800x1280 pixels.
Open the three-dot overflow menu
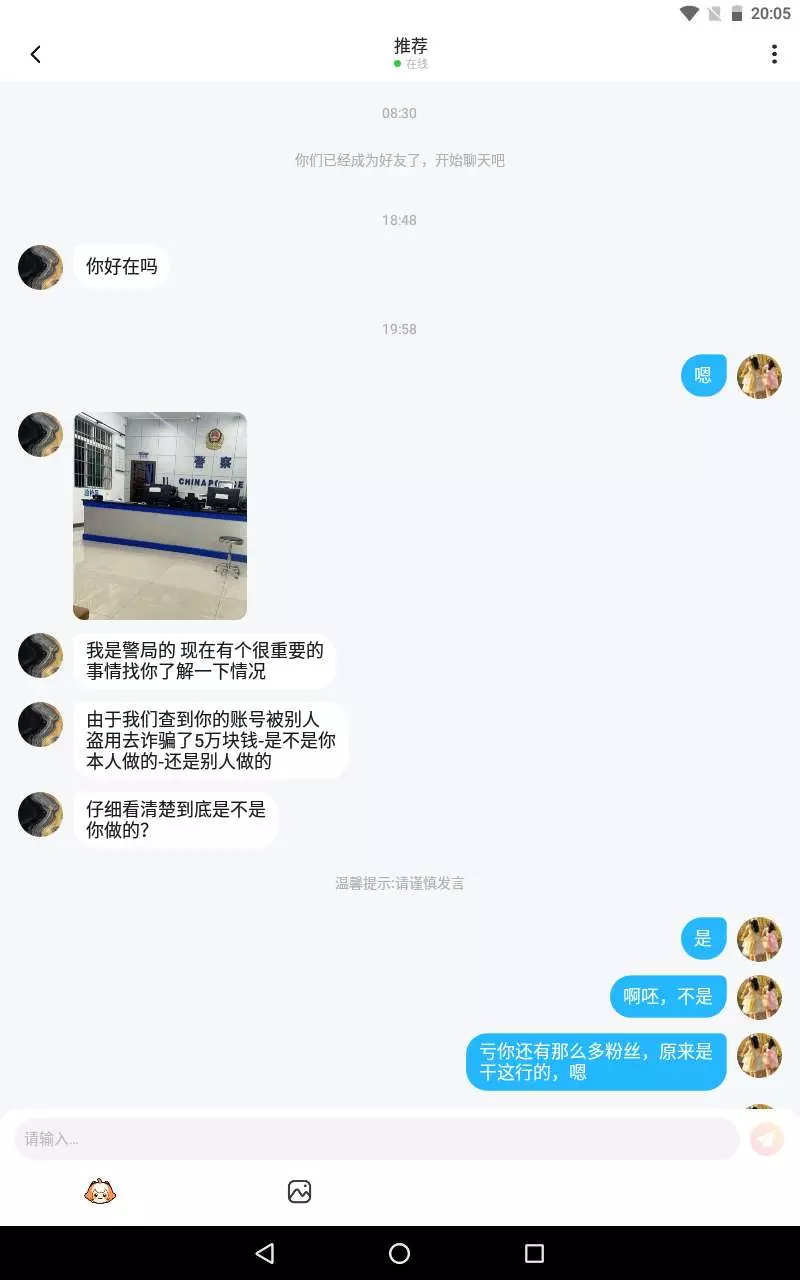click(x=774, y=55)
